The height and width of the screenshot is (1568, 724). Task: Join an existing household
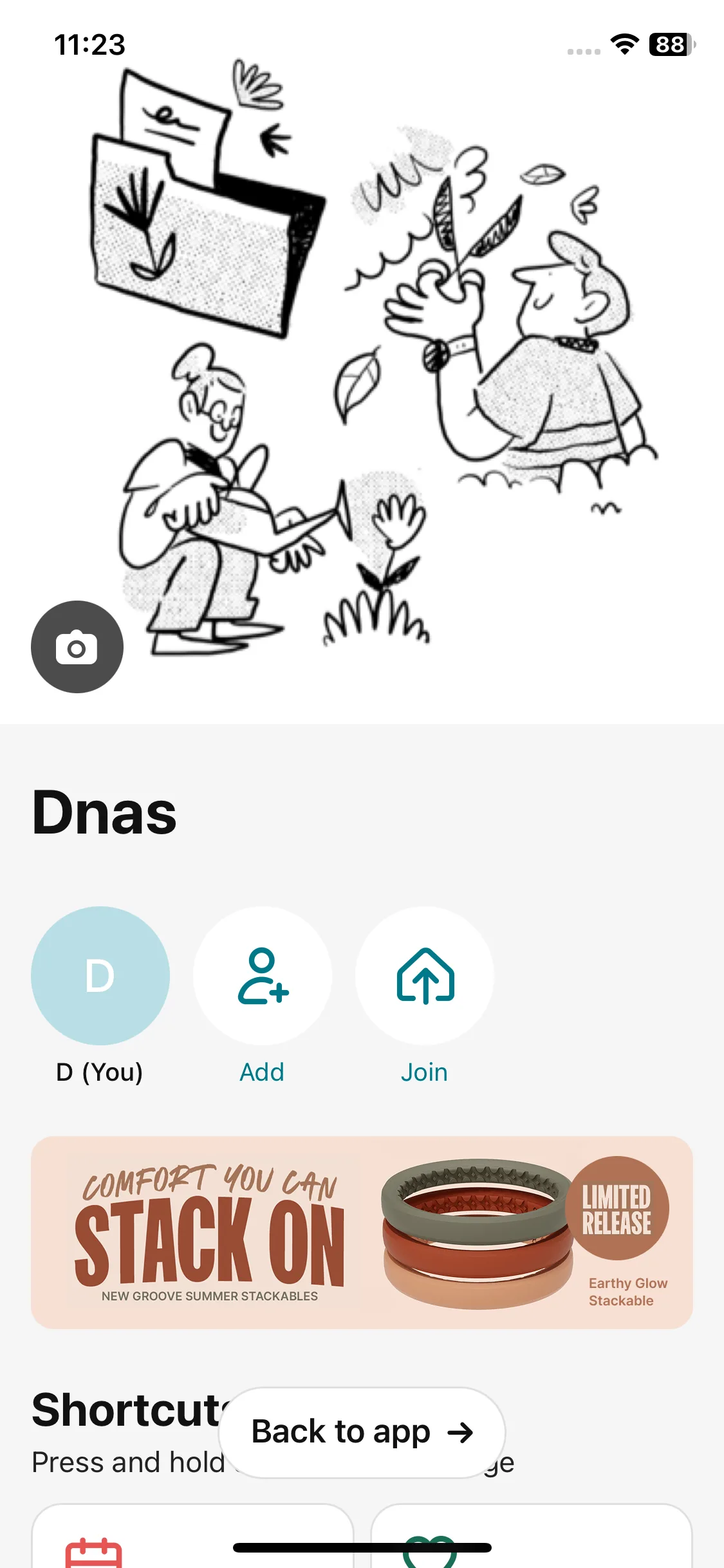425,976
